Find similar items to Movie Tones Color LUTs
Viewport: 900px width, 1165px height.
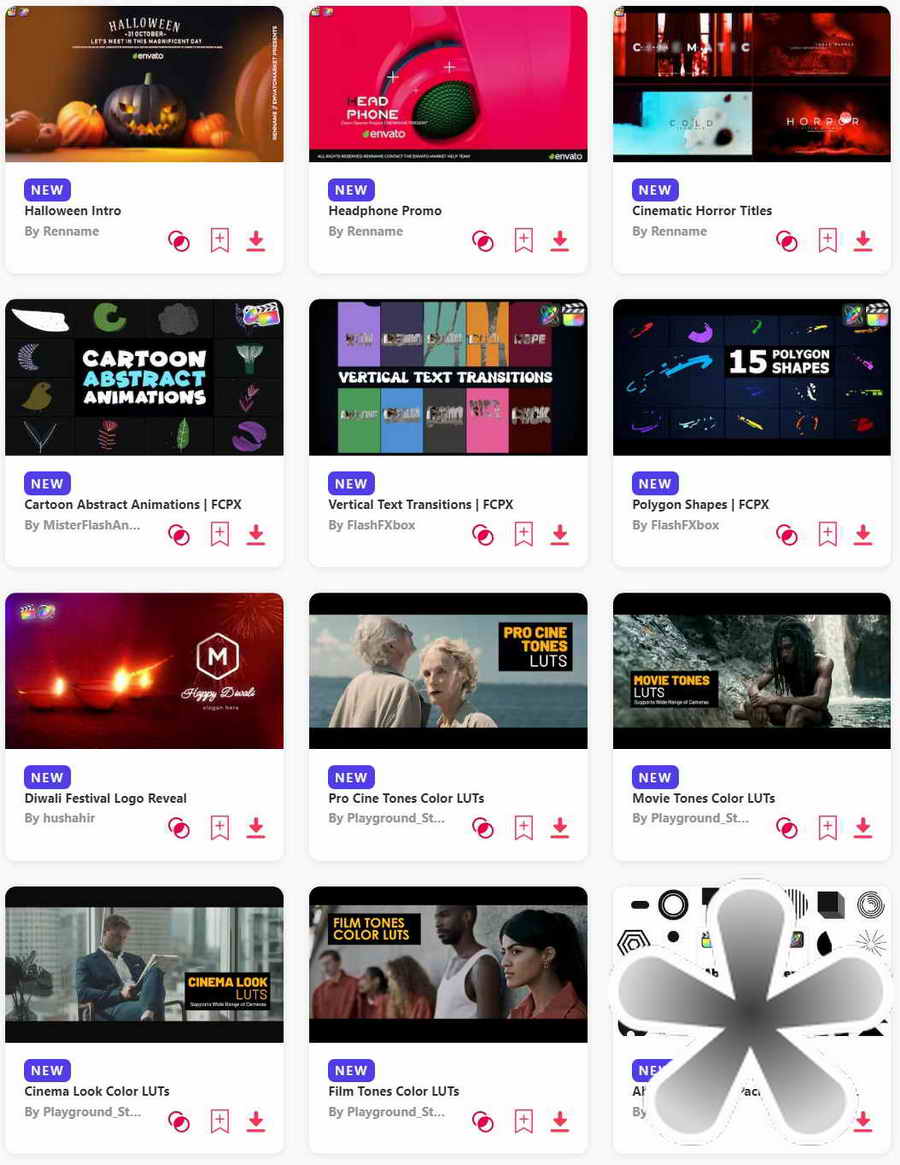pos(787,828)
